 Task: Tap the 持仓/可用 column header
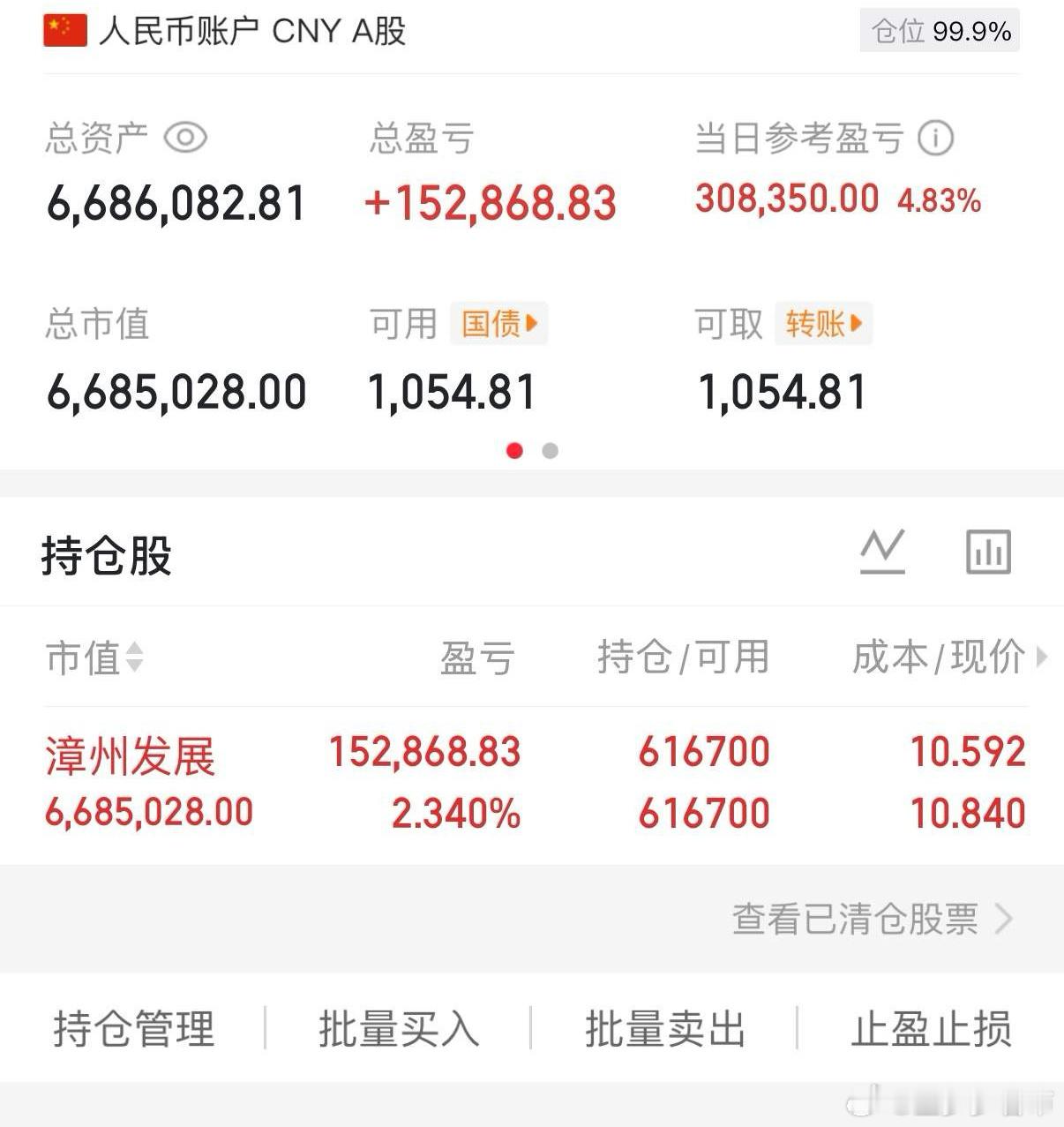682,658
